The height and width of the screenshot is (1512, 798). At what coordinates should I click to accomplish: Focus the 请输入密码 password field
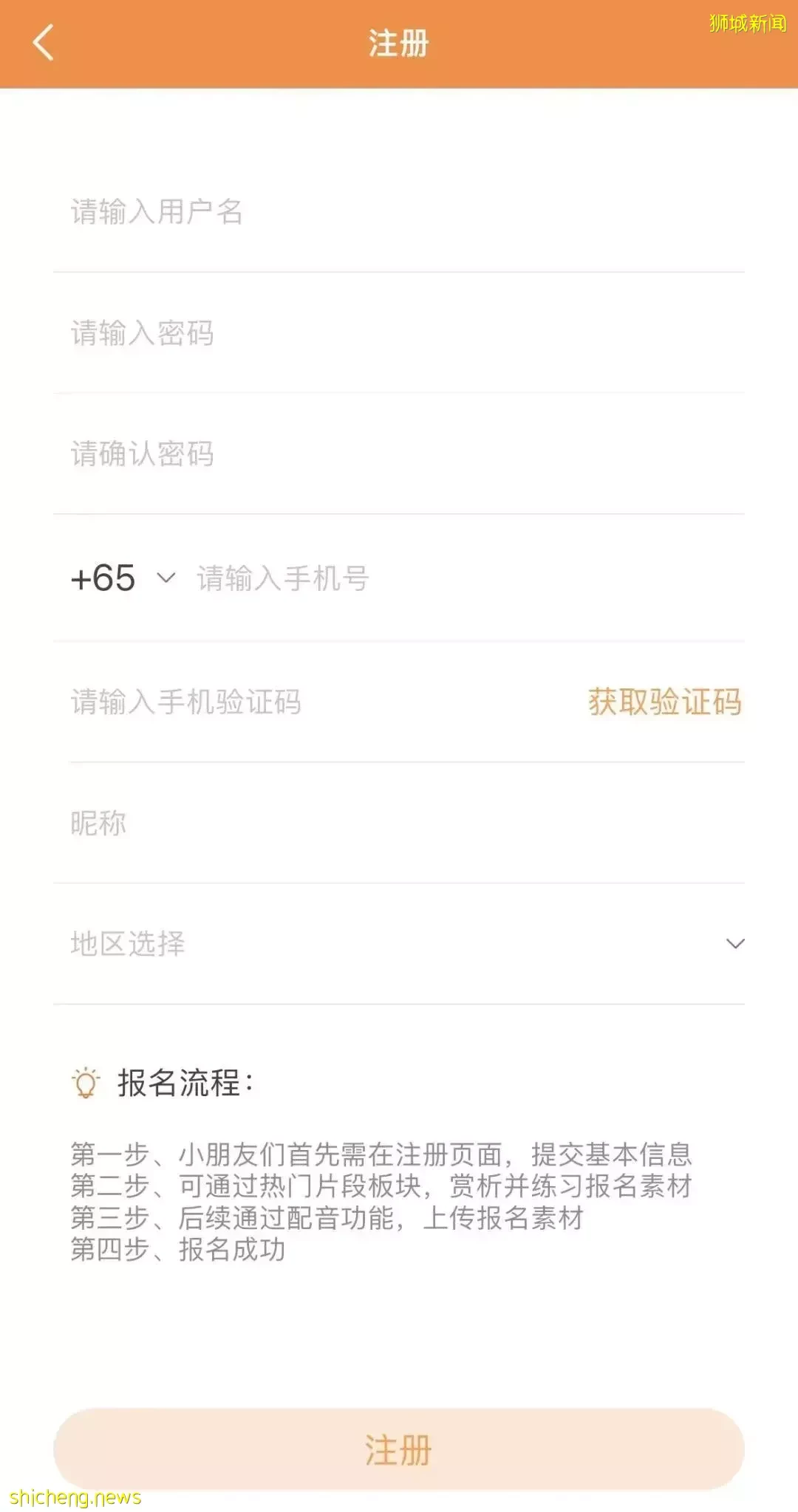[x=399, y=333]
